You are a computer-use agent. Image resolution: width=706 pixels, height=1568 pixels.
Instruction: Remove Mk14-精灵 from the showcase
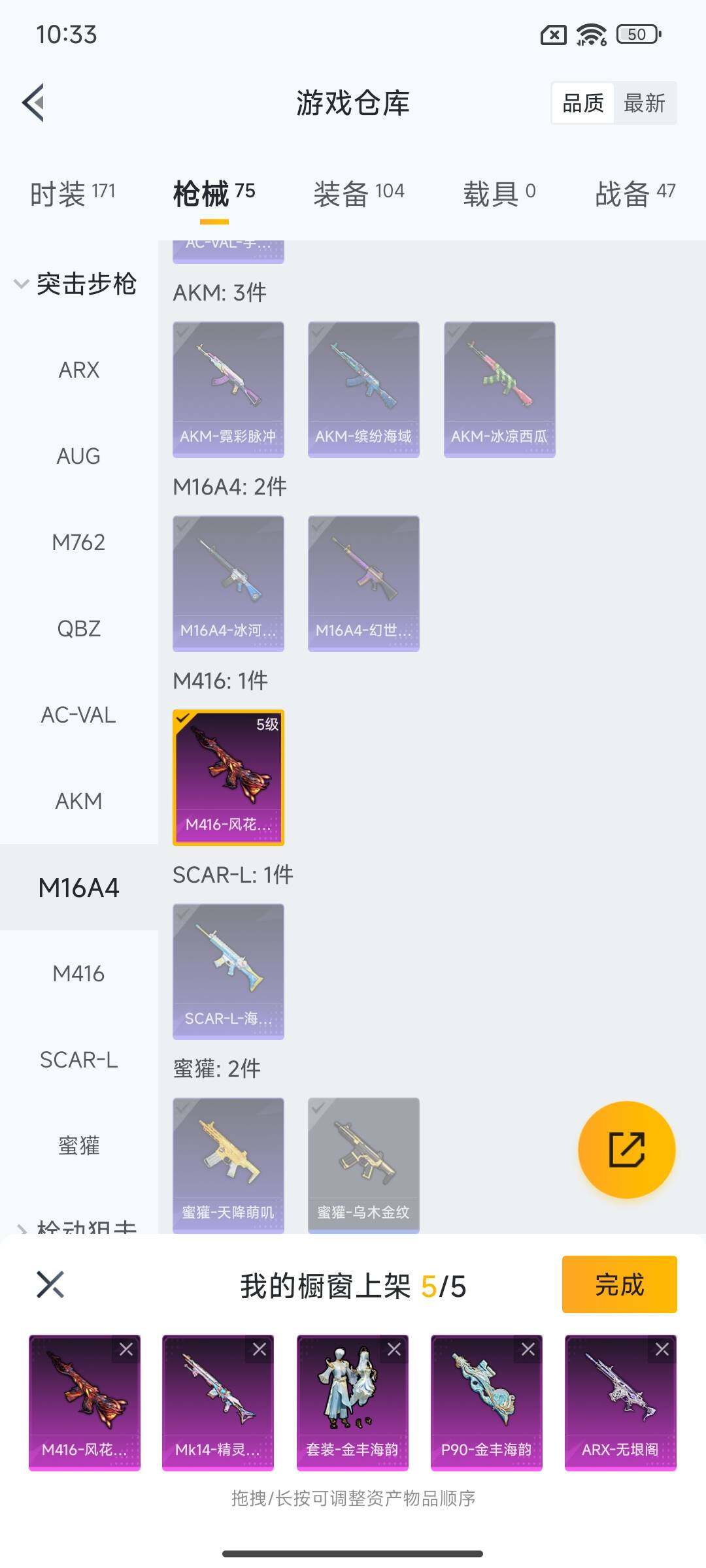260,1349
